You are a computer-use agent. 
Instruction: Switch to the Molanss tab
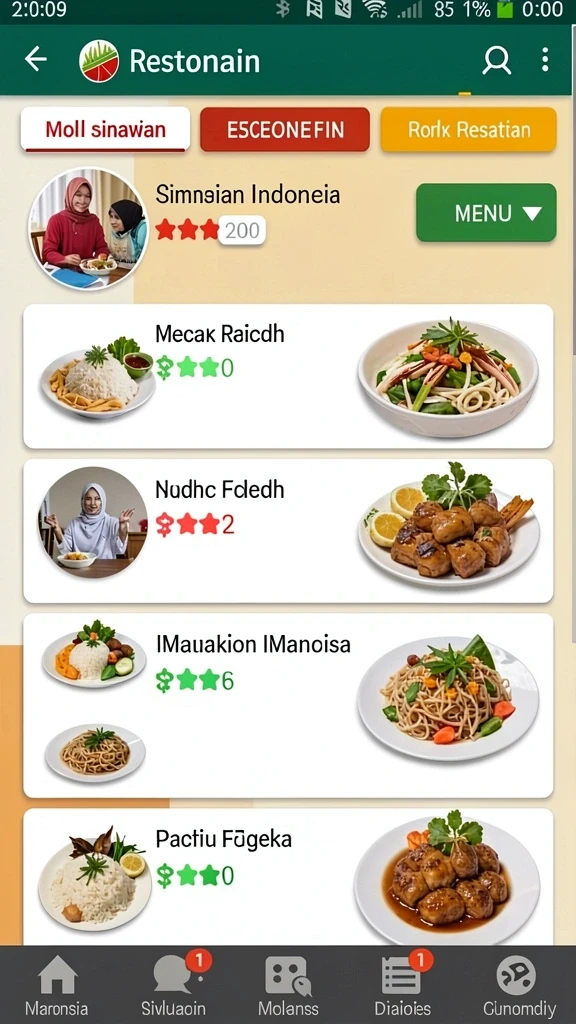tap(288, 985)
